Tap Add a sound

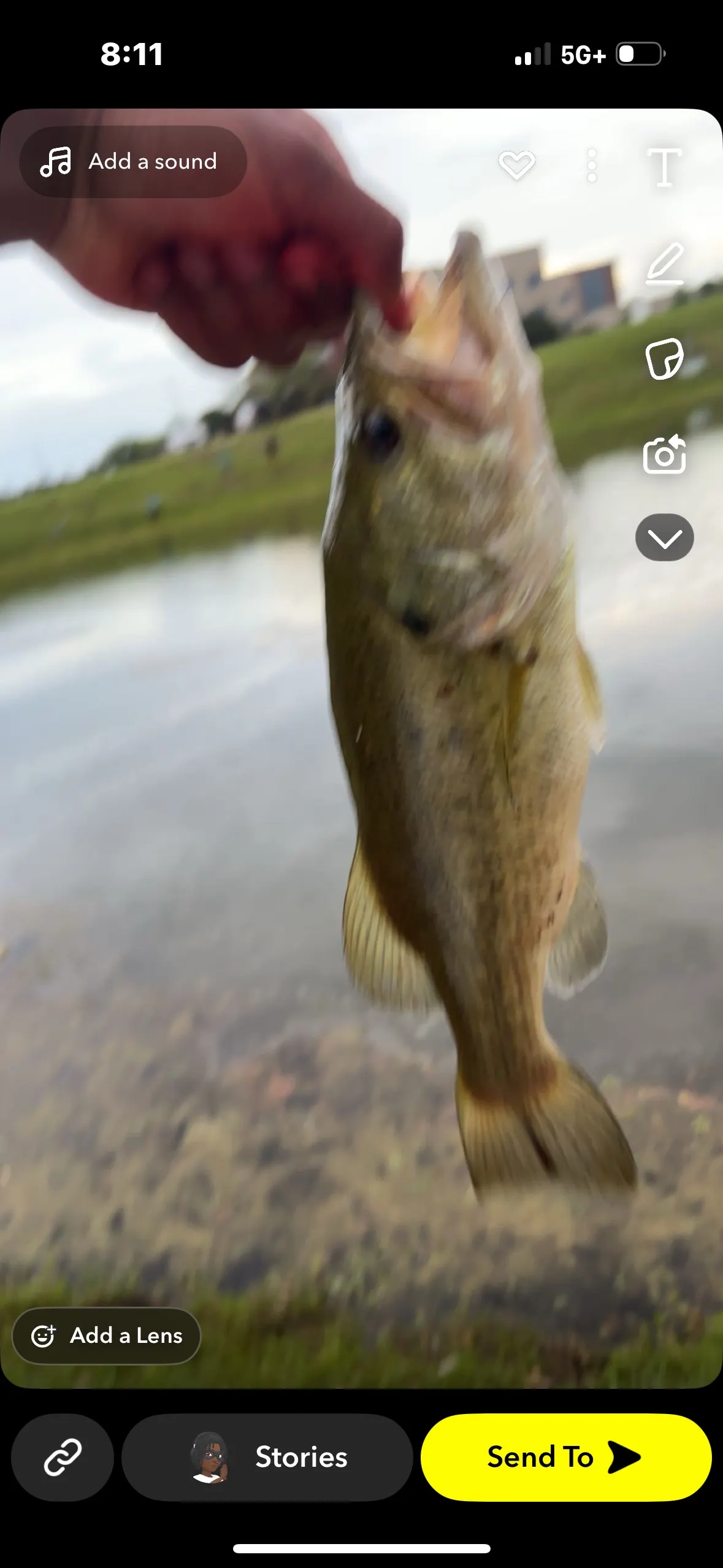coord(133,162)
